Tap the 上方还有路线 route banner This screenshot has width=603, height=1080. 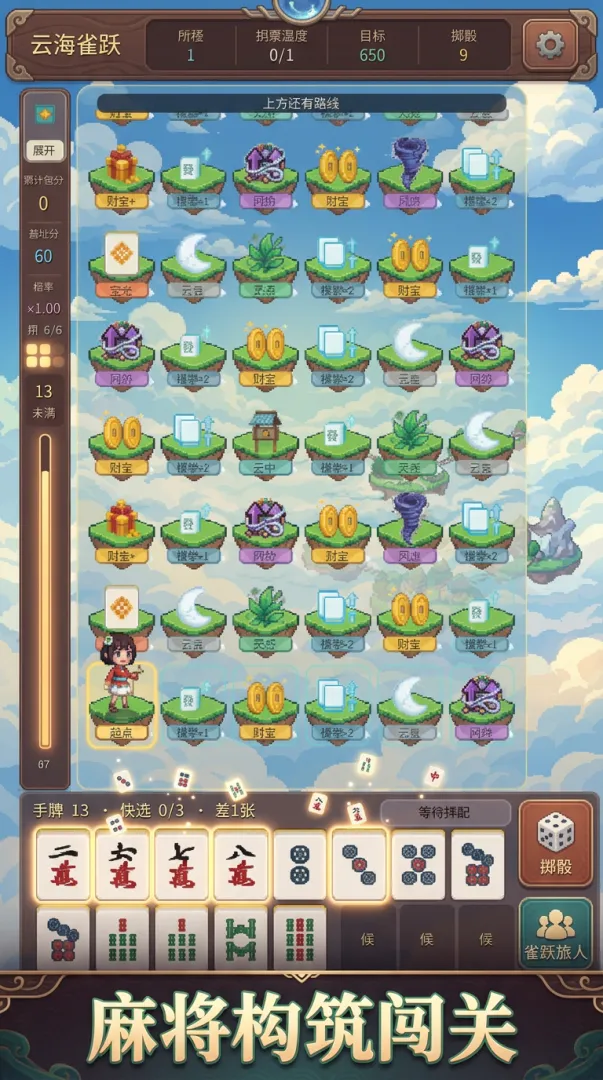coord(301,104)
